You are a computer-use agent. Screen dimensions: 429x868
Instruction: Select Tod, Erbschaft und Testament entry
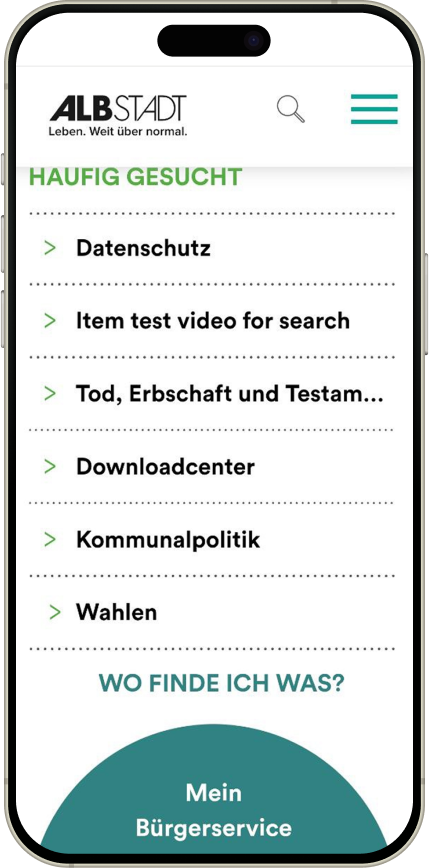(230, 394)
